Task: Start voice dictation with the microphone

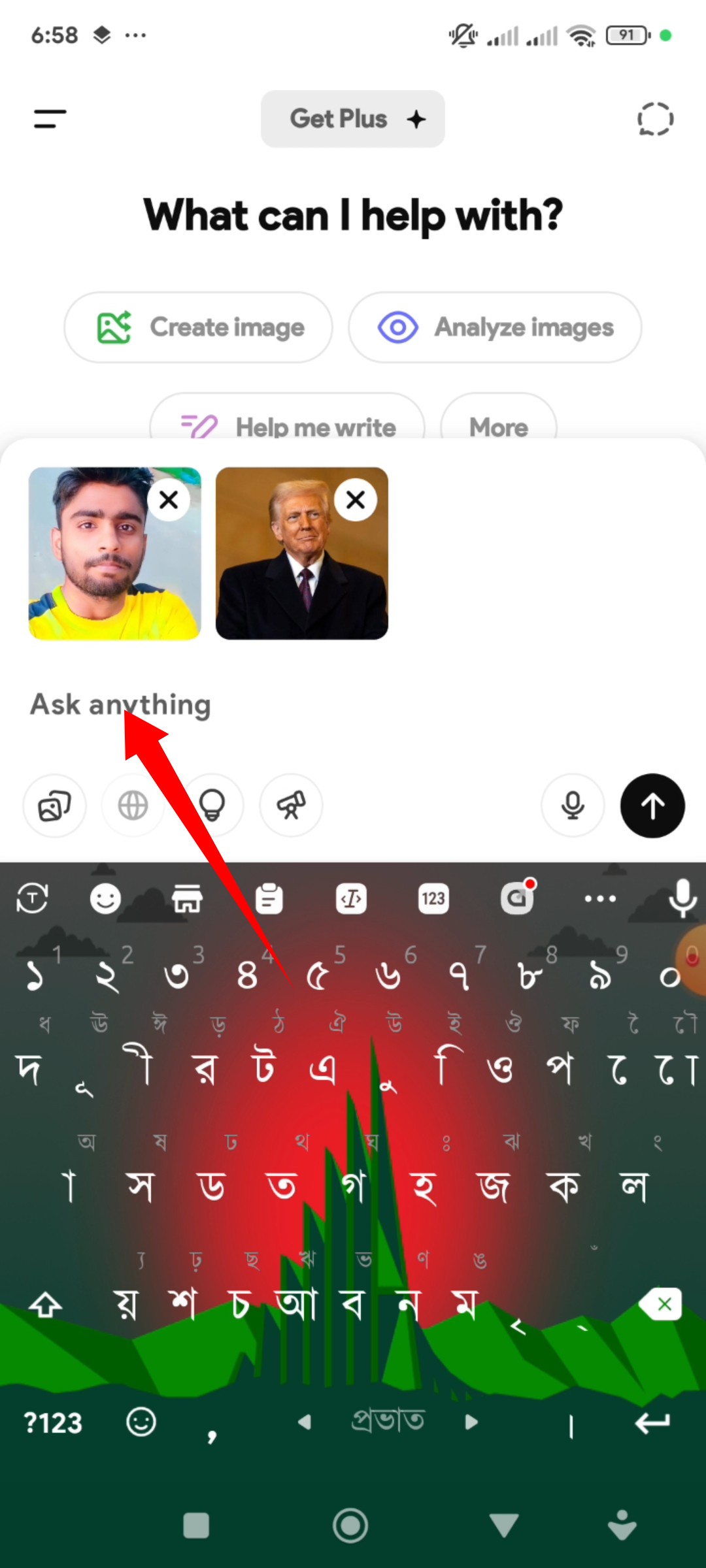Action: pyautogui.click(x=573, y=806)
